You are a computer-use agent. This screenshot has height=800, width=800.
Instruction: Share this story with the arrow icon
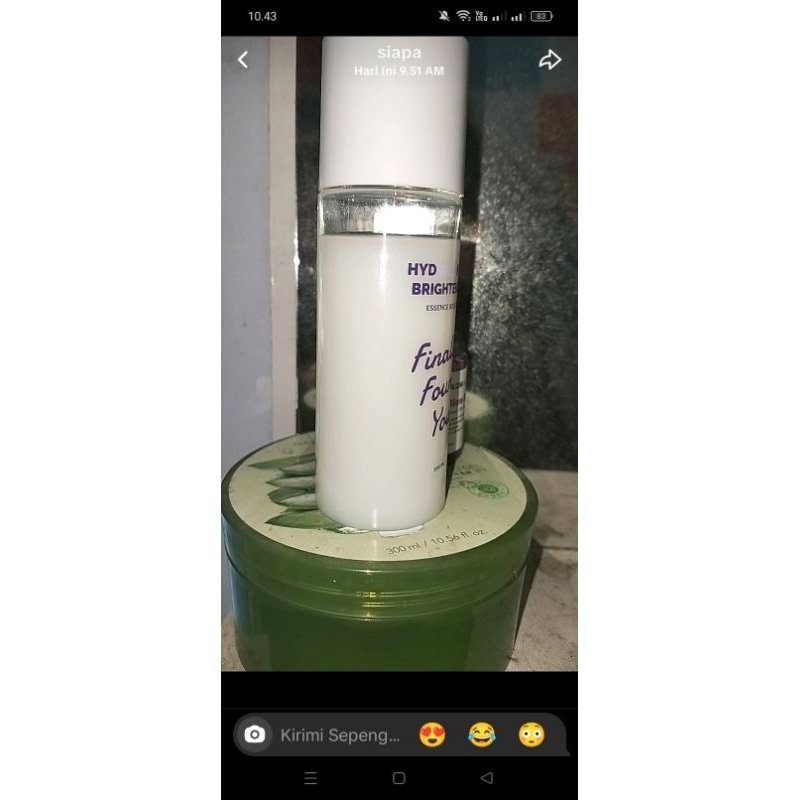tap(550, 60)
